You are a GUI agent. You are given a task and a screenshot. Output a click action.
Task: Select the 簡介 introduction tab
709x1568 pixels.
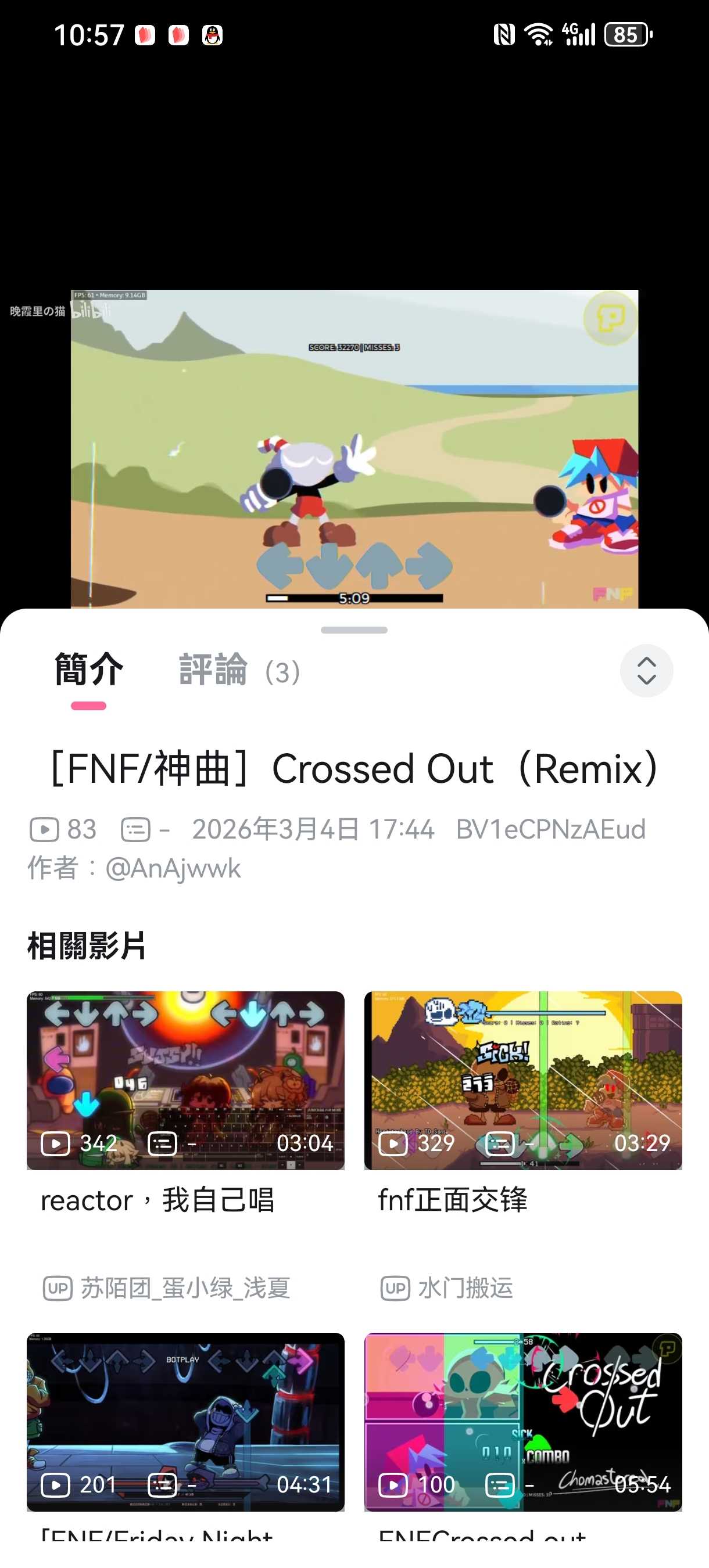tap(89, 670)
